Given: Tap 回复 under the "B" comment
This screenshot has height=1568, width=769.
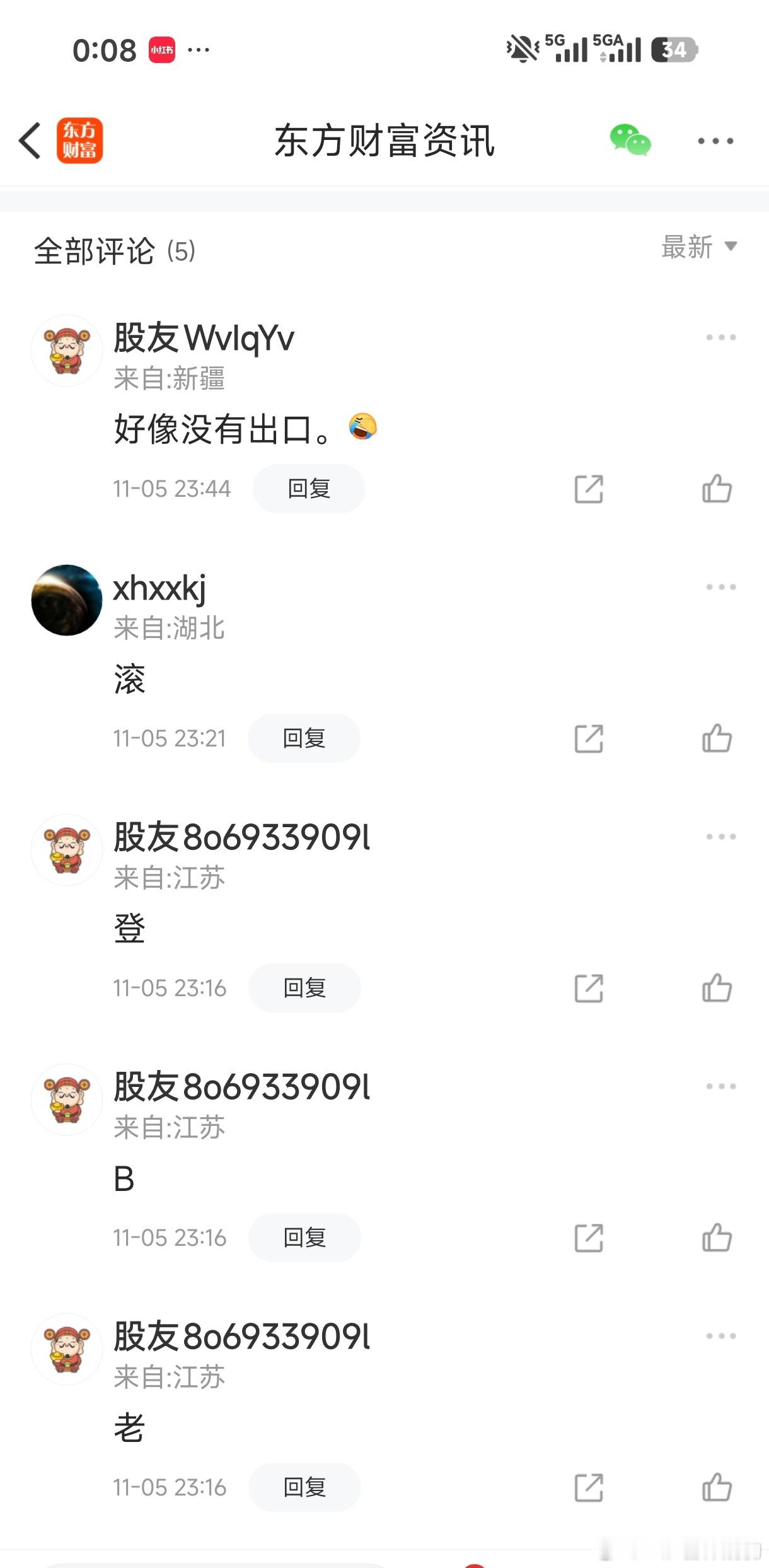Looking at the screenshot, I should coord(304,1237).
